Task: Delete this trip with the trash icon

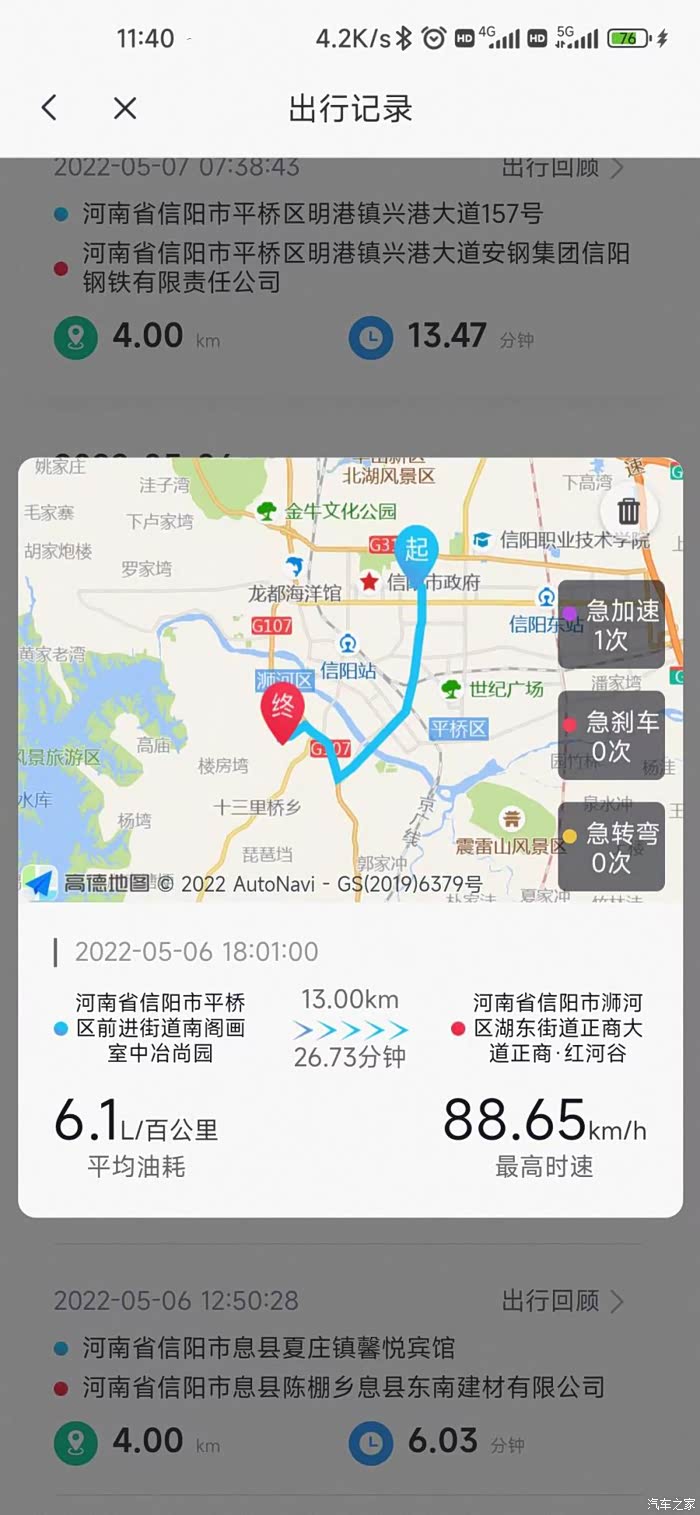Action: (629, 511)
